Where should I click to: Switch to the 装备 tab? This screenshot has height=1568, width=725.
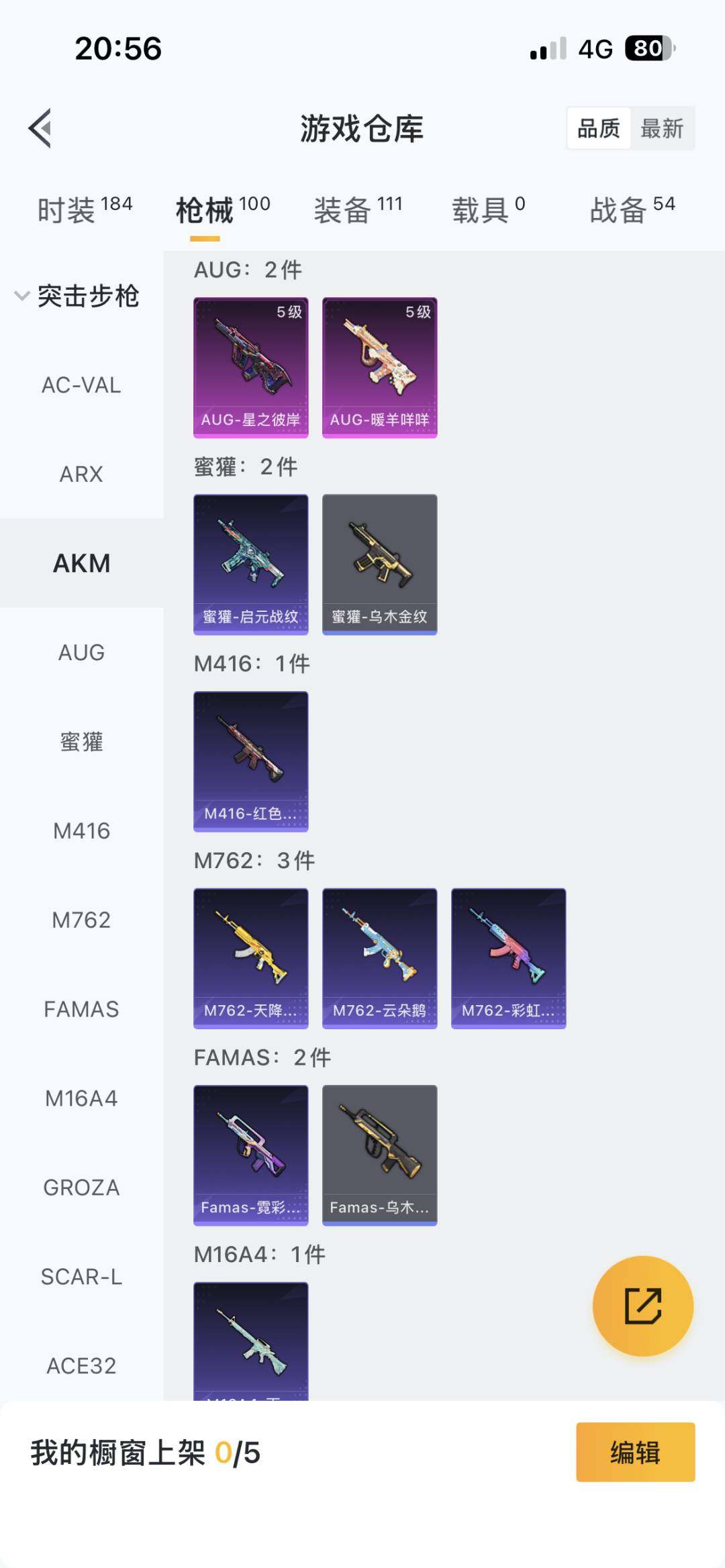click(358, 210)
